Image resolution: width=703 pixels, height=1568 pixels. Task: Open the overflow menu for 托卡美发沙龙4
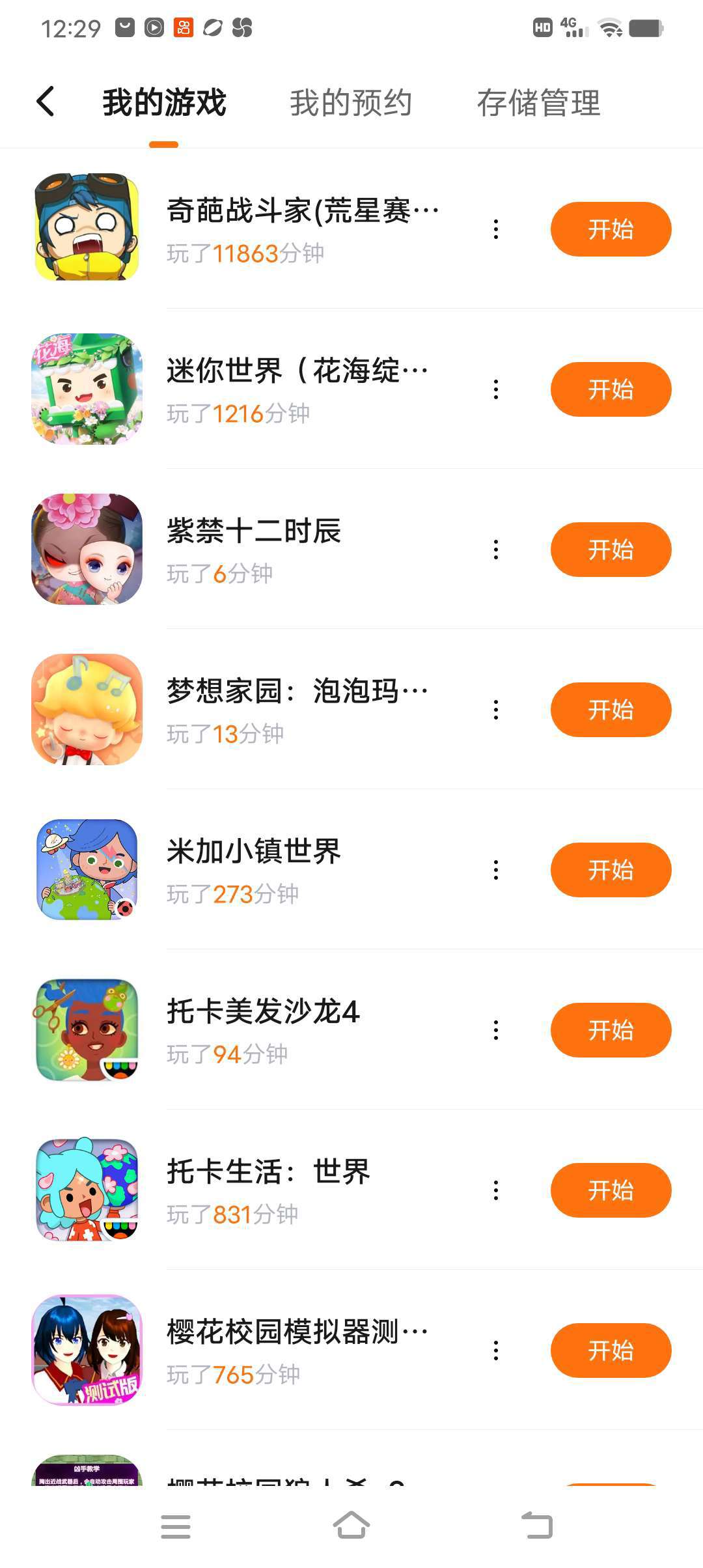point(496,1030)
